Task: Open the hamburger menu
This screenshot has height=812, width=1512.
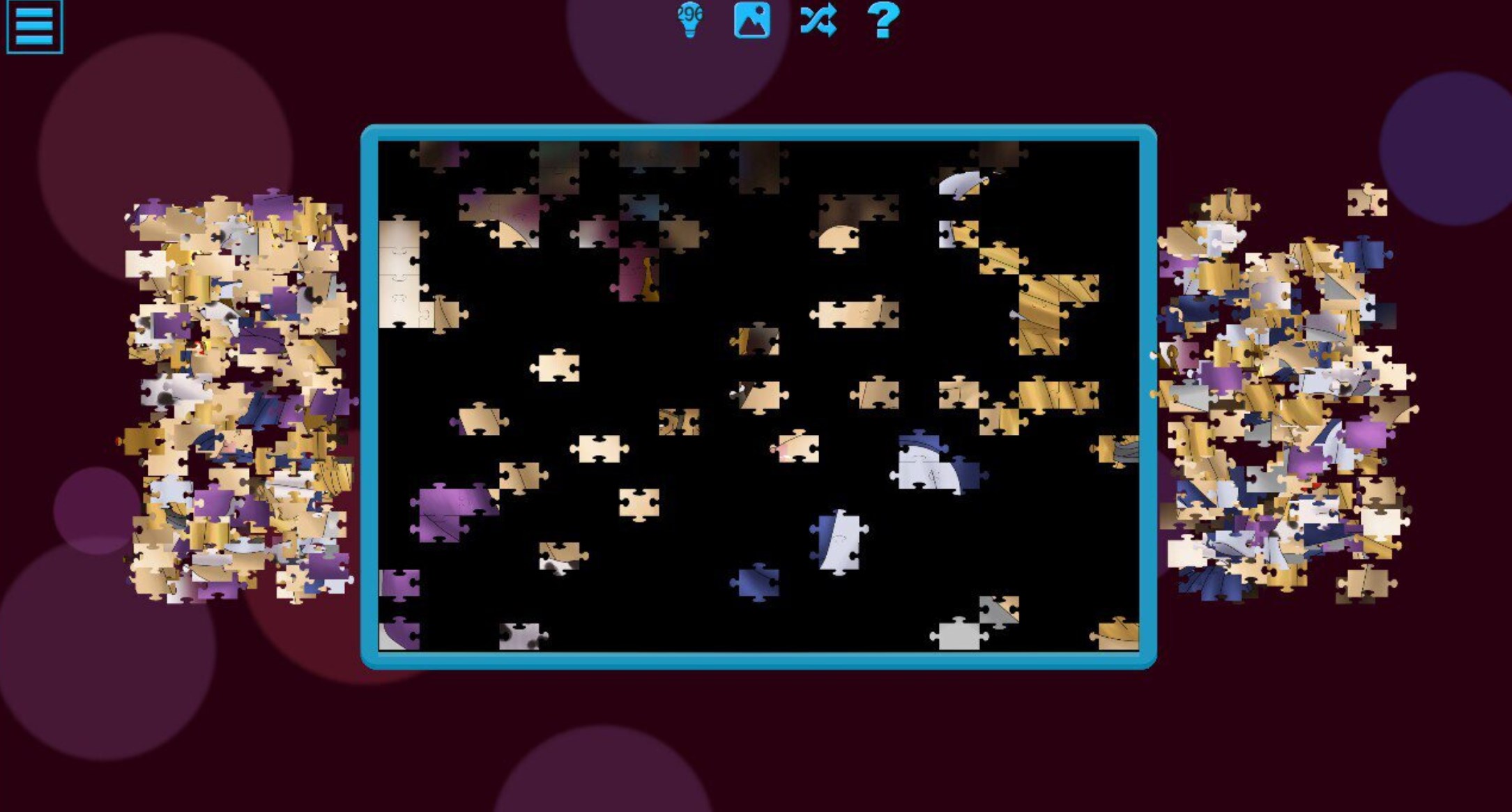Action: (34, 26)
